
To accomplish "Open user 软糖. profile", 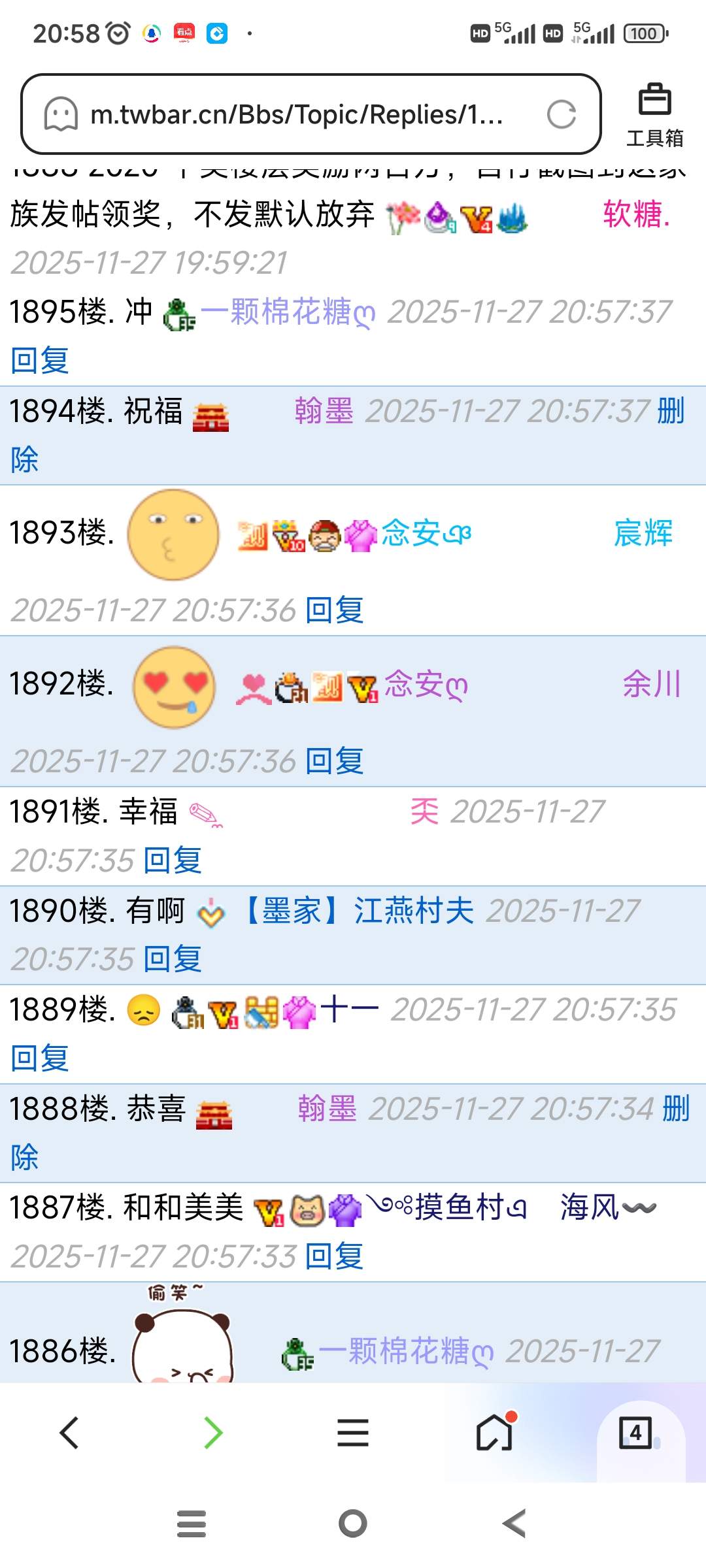I will (x=636, y=214).
